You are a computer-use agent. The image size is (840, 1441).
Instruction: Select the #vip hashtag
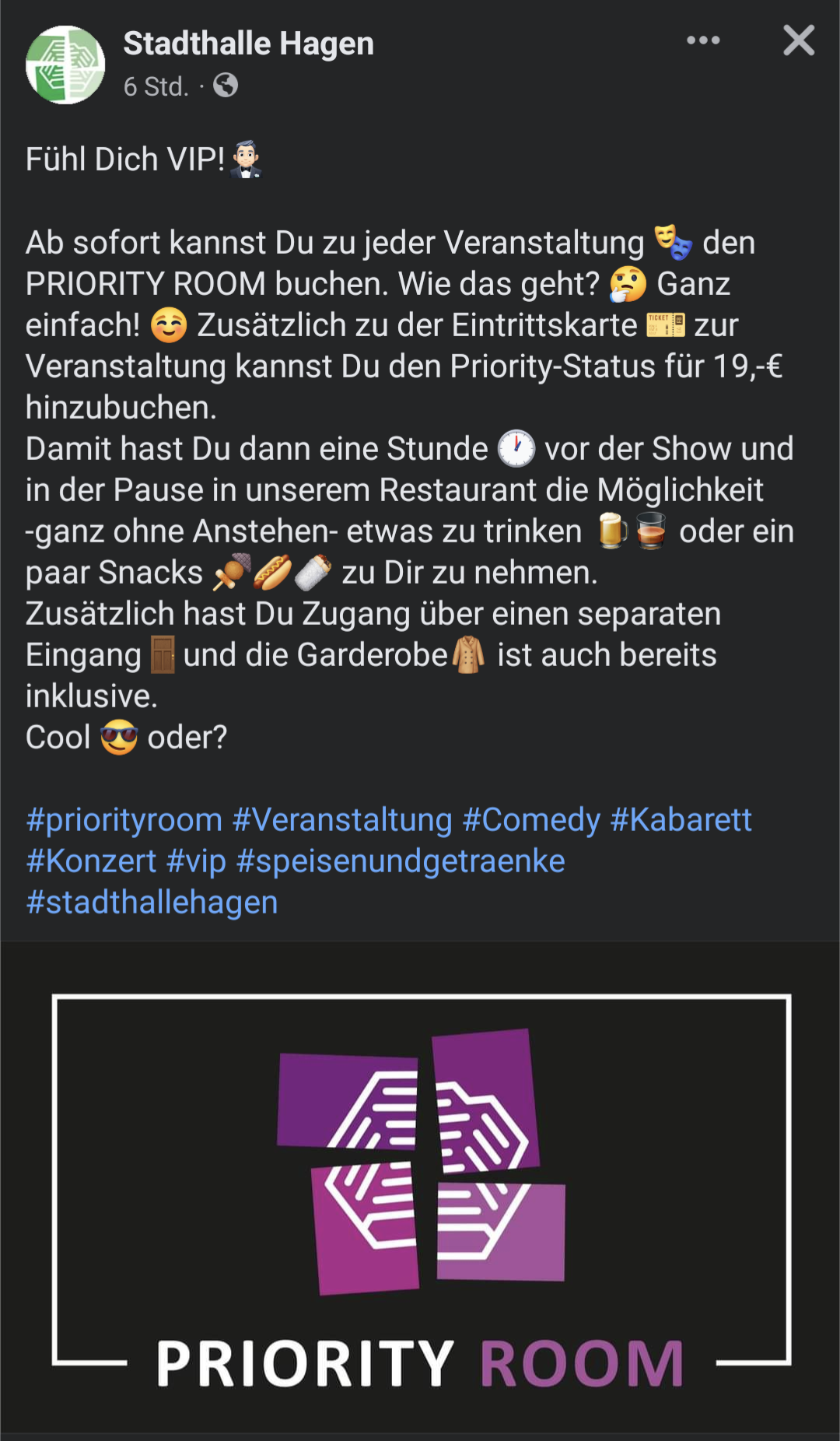pos(196,861)
